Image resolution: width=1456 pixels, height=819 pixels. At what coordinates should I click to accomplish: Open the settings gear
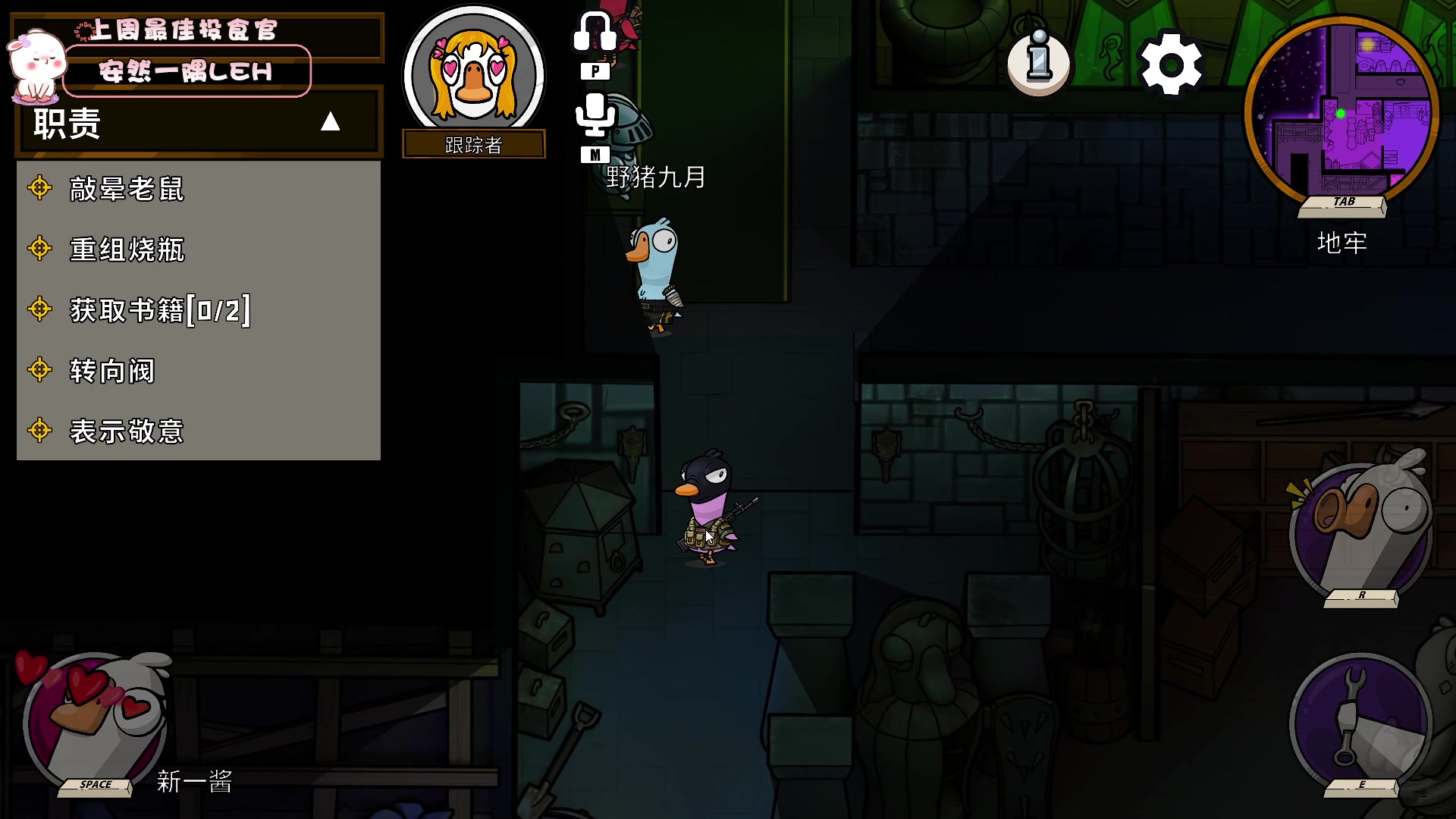[1171, 64]
